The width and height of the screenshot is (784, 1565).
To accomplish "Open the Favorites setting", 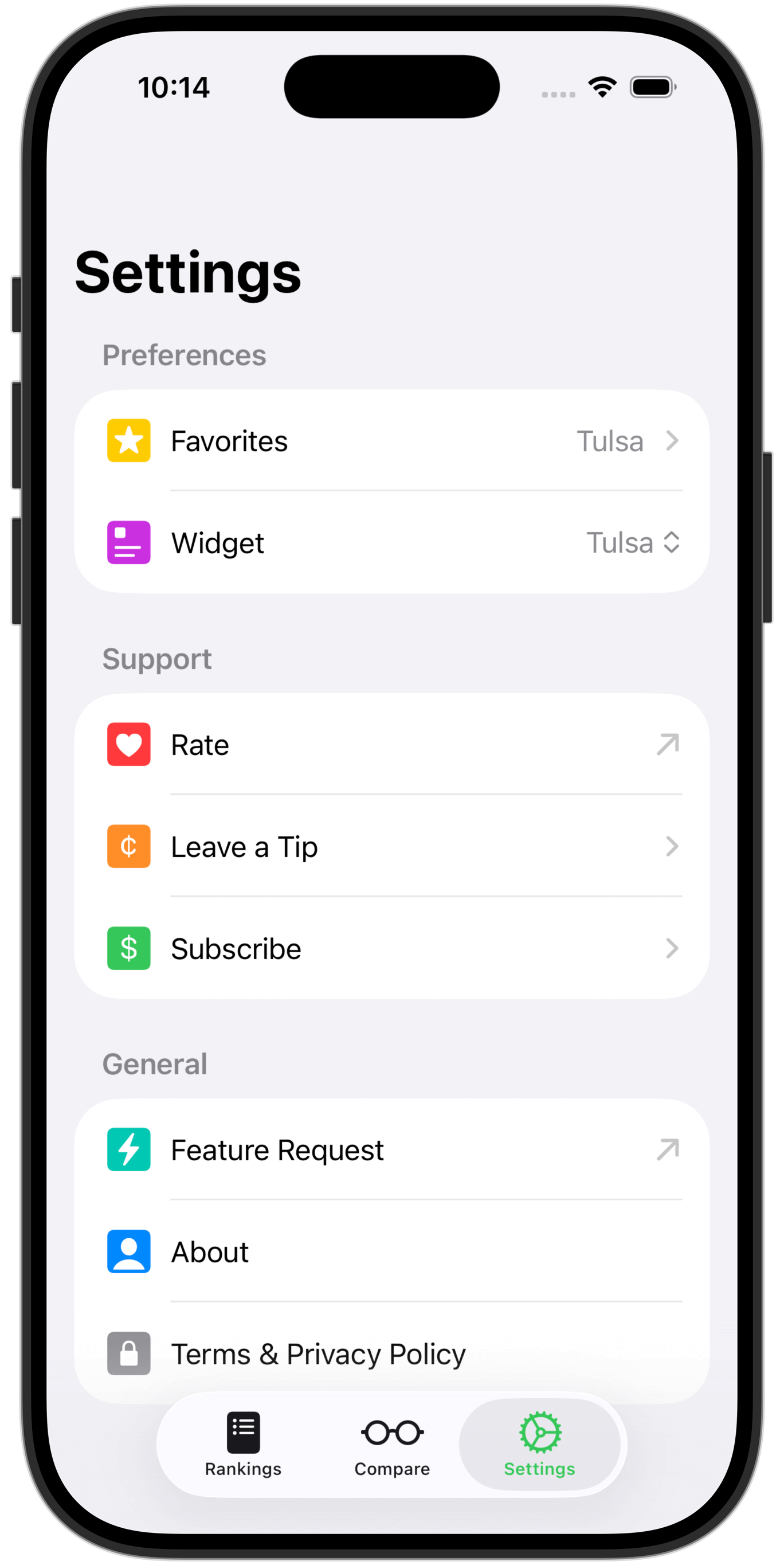I will click(391, 441).
